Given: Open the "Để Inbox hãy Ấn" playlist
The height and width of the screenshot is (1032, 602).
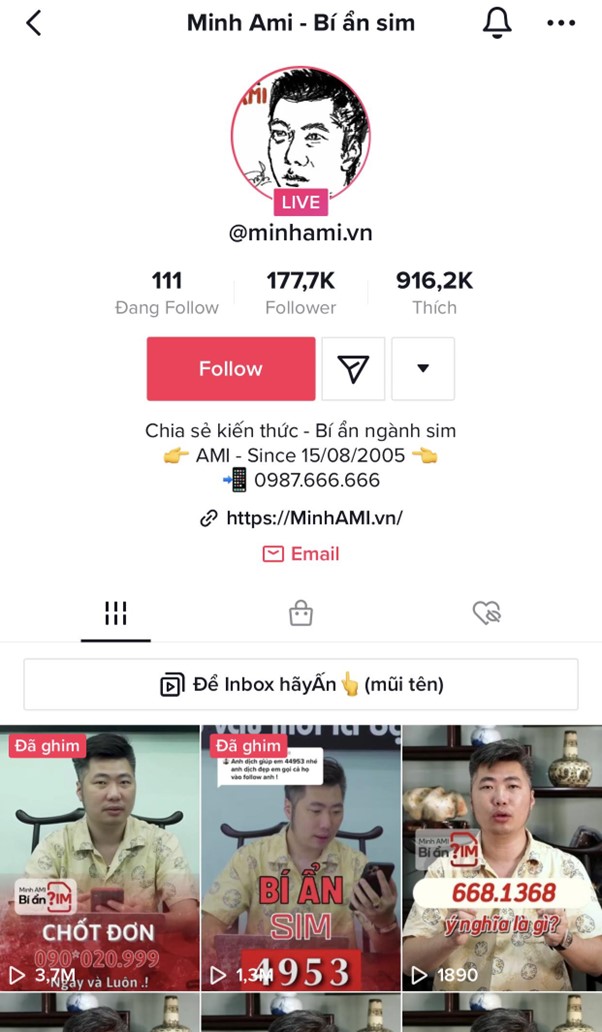Looking at the screenshot, I should [x=301, y=685].
